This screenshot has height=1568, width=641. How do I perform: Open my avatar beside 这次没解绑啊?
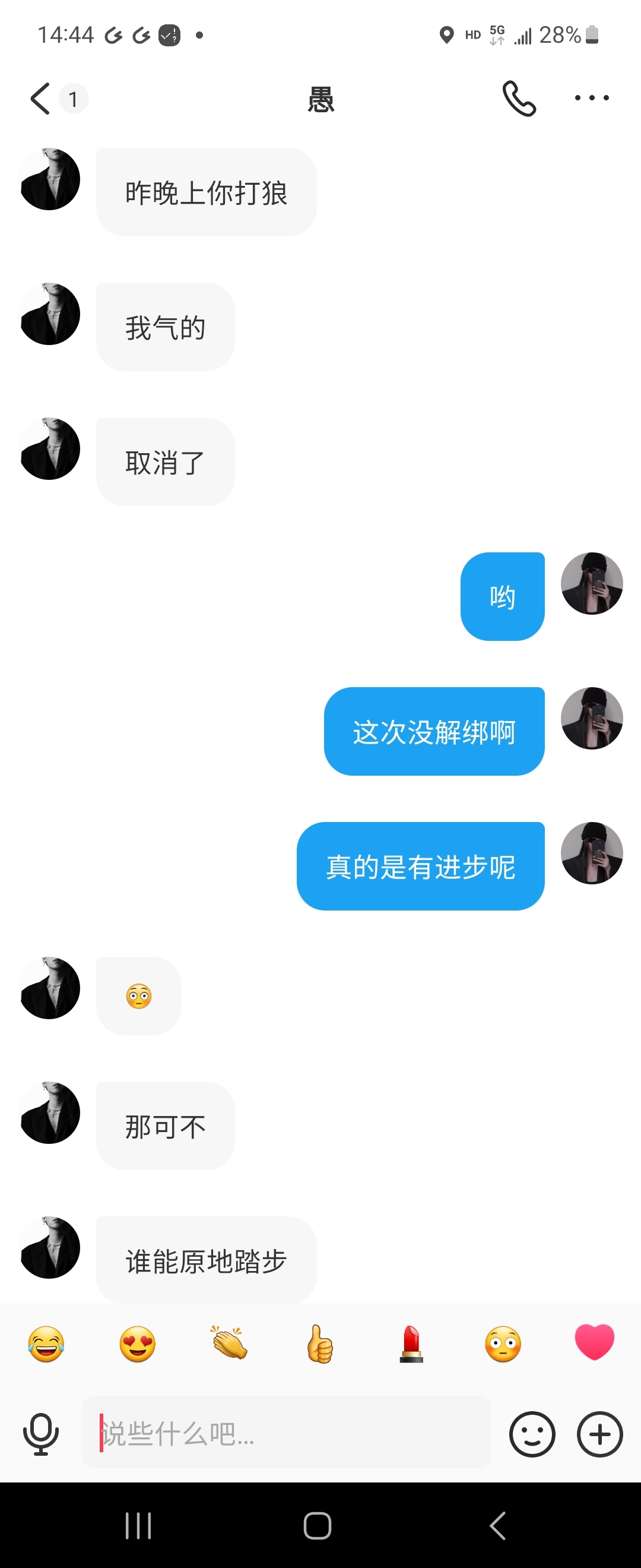pos(591,718)
